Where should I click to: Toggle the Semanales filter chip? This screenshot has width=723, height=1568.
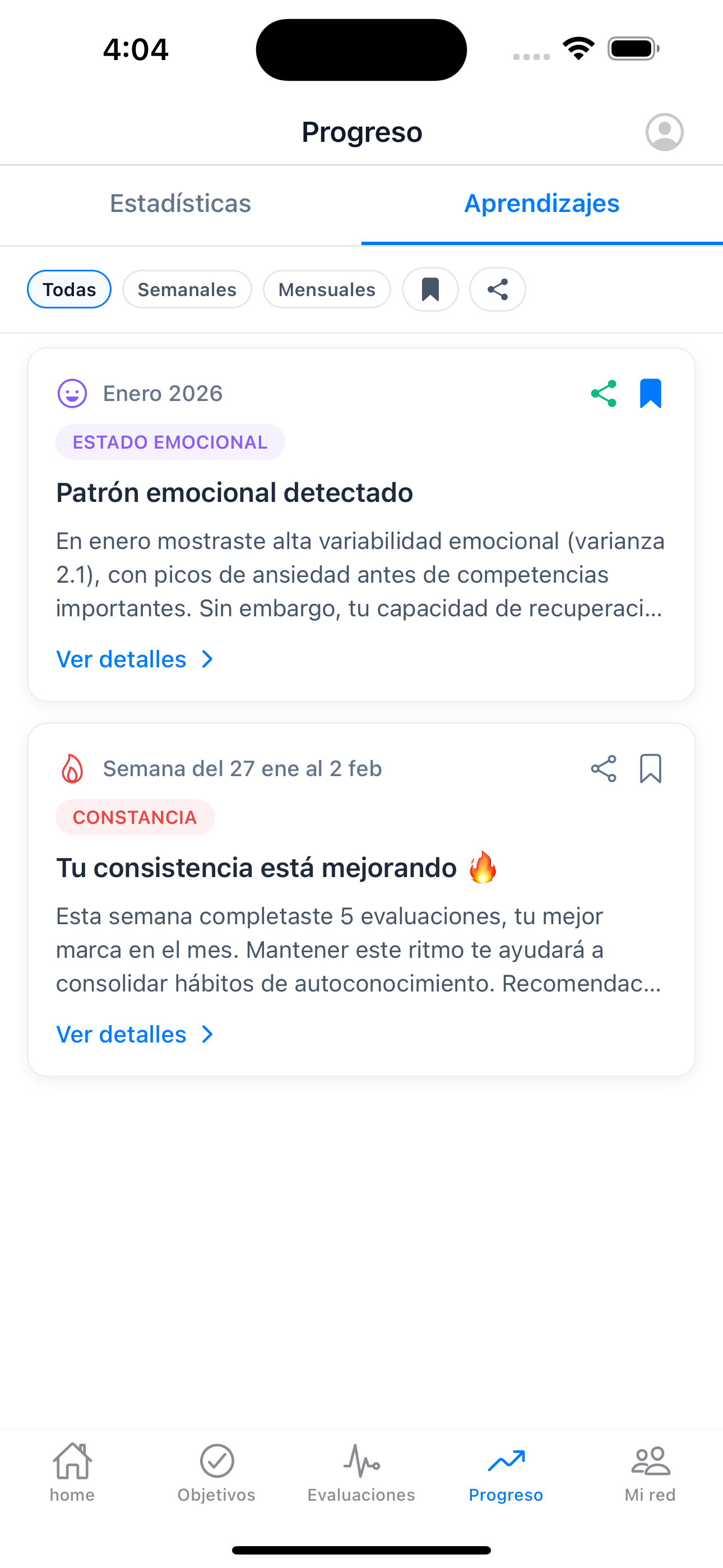point(187,289)
